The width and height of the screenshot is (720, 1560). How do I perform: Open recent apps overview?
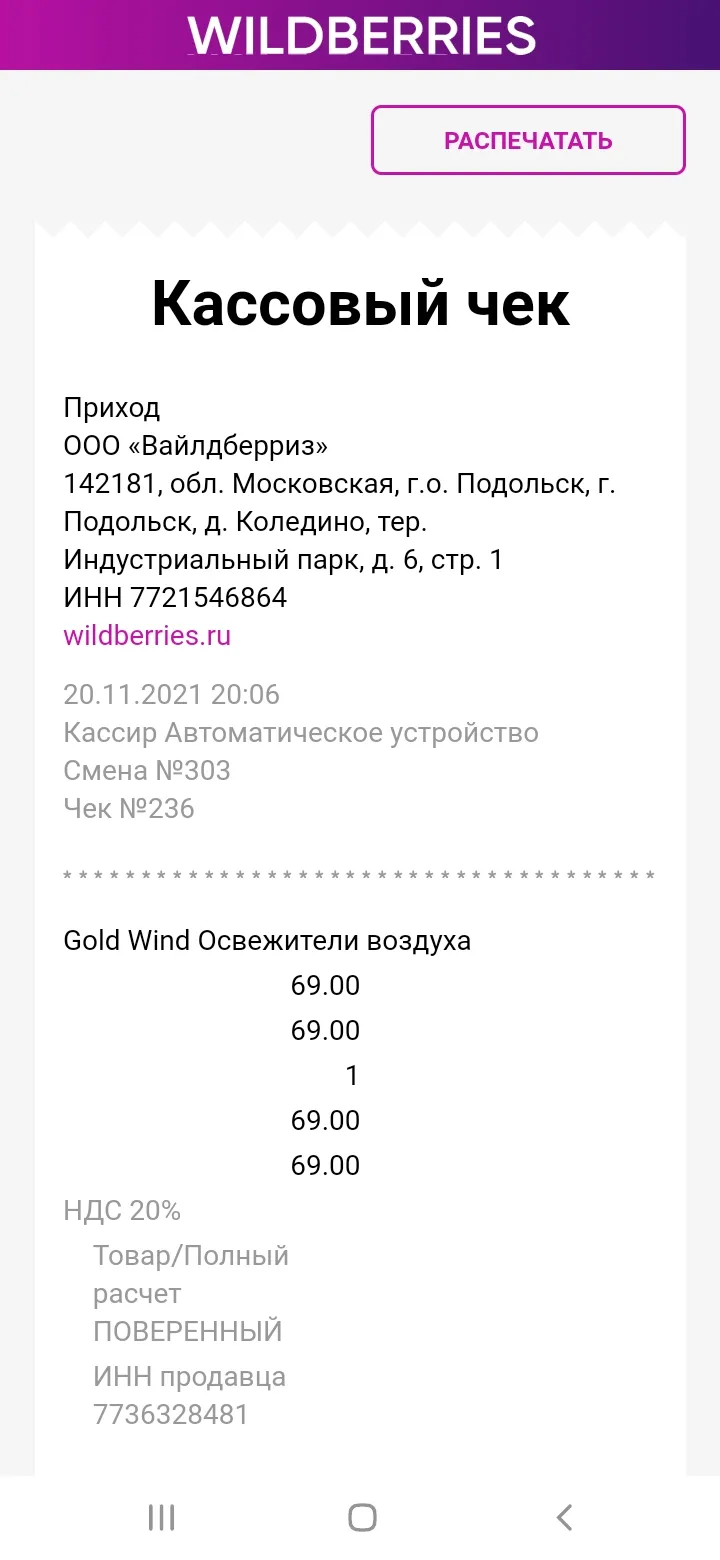(x=161, y=1517)
